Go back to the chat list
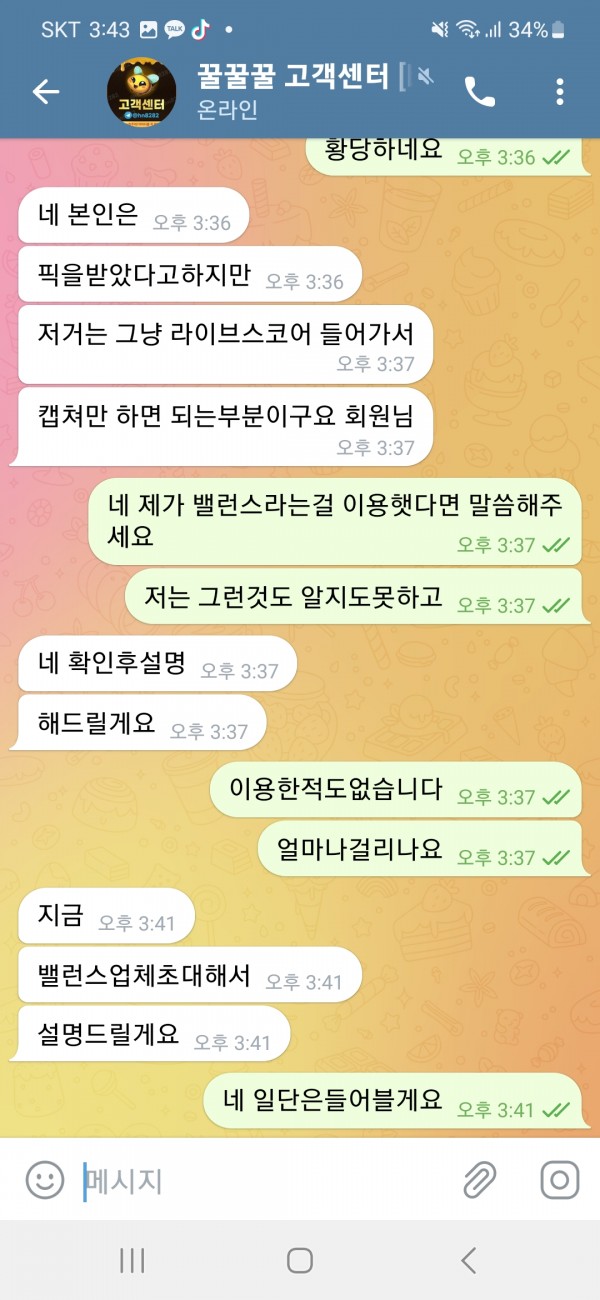This screenshot has height=1300, width=600. click(x=46, y=92)
